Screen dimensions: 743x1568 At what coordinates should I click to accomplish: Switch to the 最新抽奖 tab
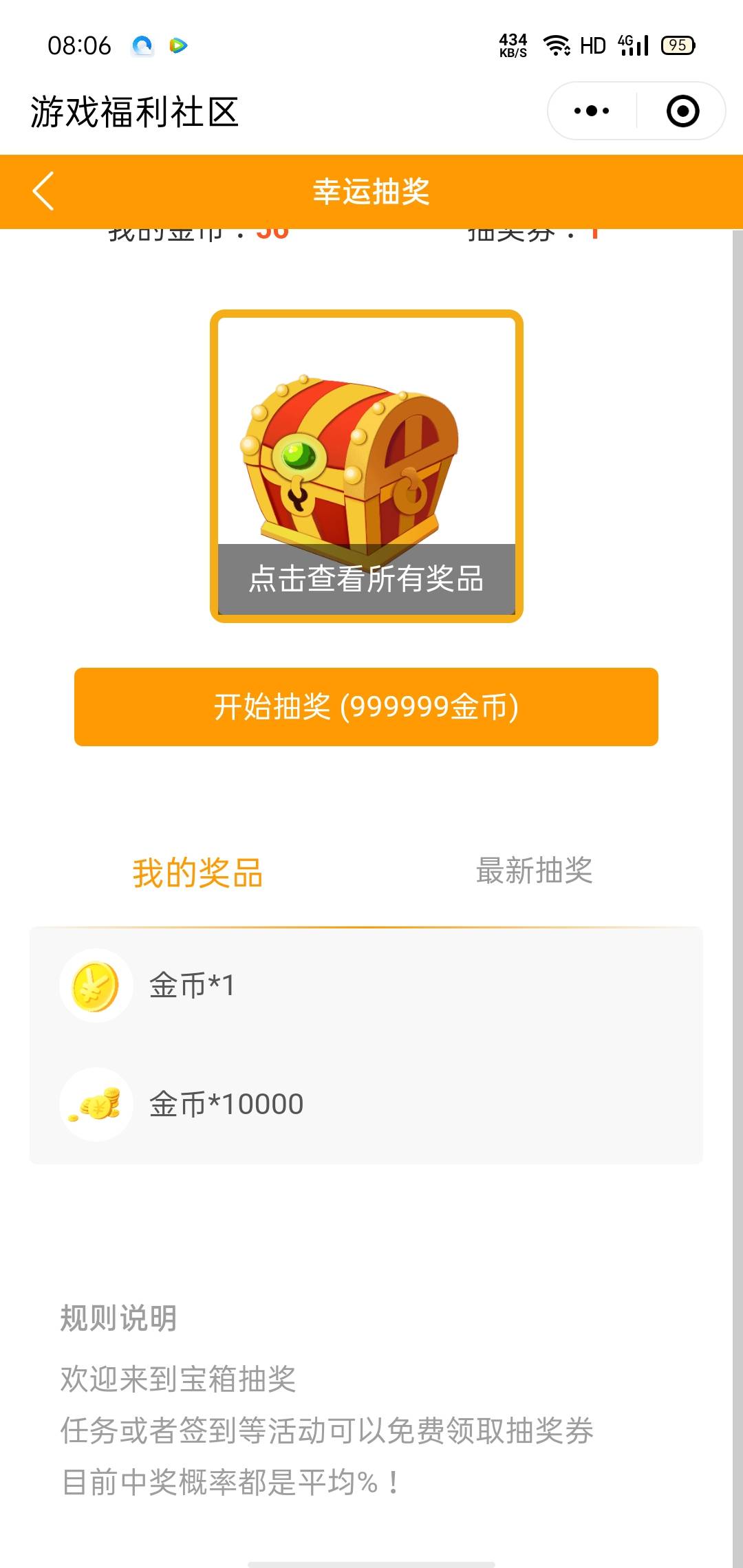pos(534,871)
